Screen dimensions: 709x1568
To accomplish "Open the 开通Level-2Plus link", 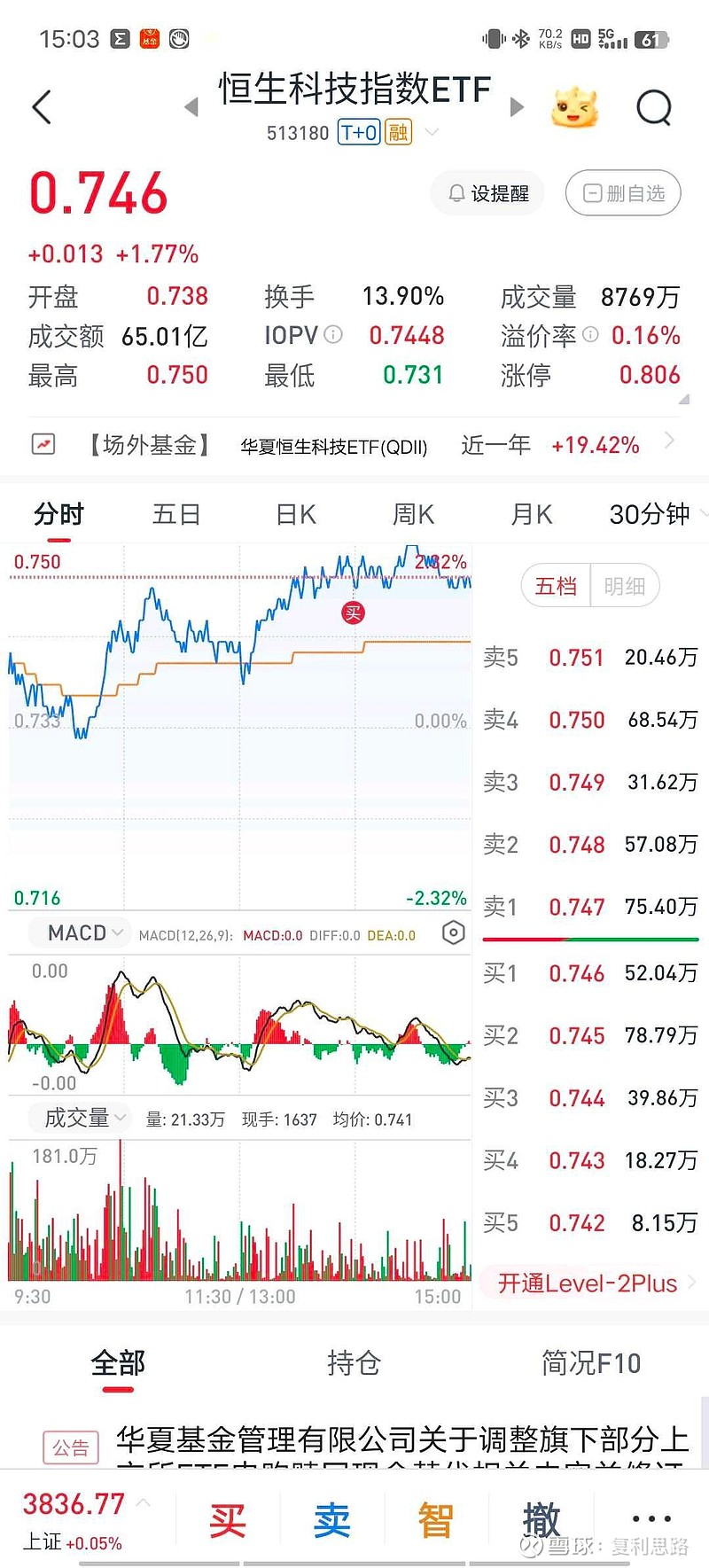I will click(589, 1283).
